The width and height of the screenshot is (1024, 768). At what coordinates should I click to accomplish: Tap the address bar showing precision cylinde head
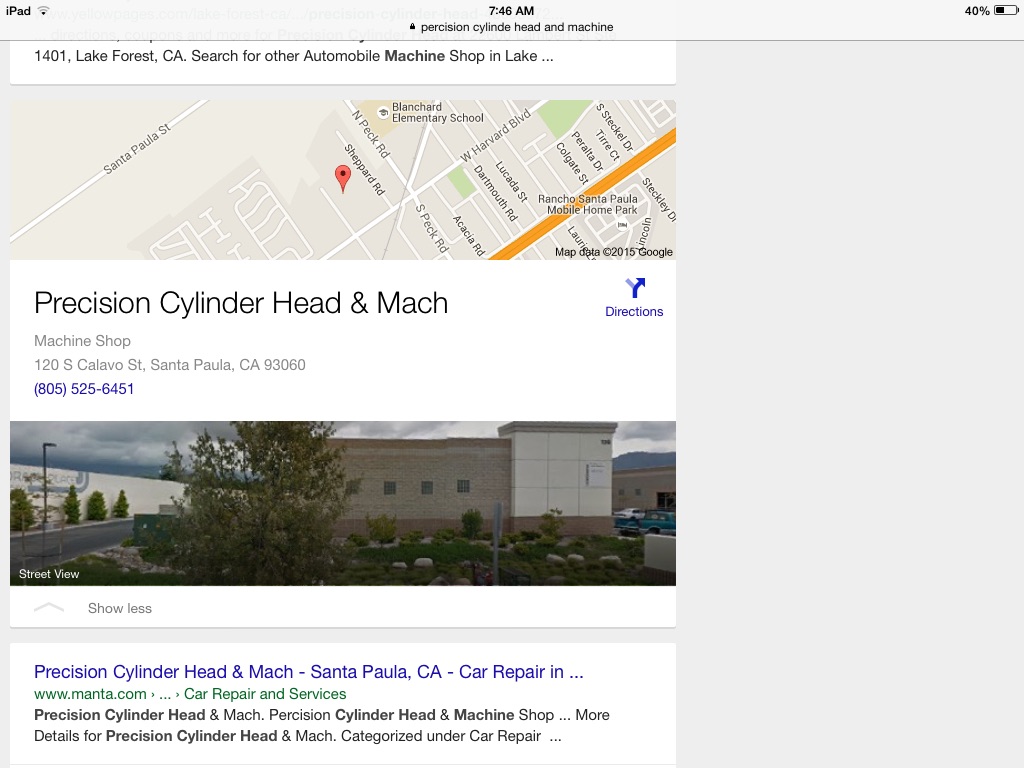(x=511, y=27)
